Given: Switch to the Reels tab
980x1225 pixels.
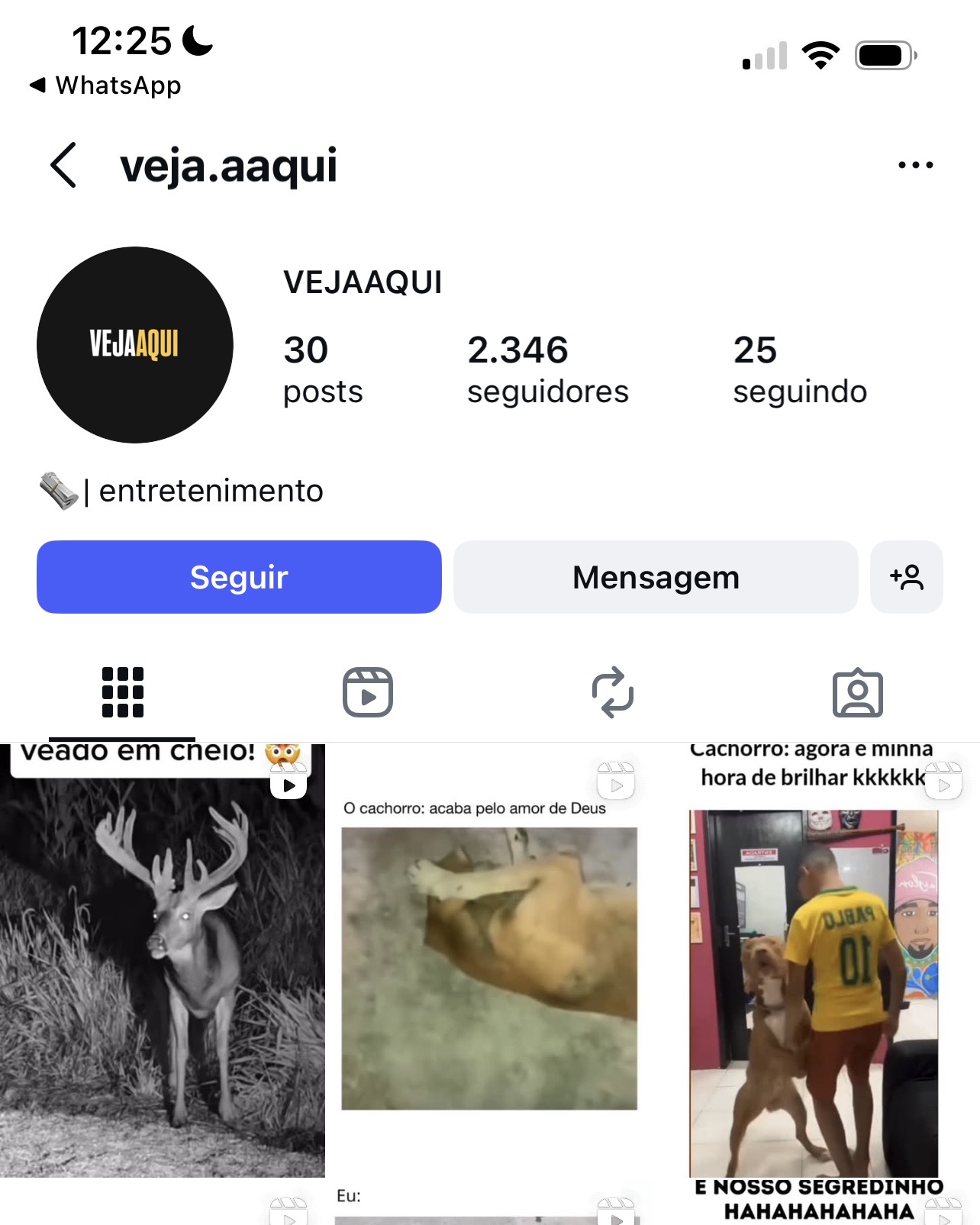Looking at the screenshot, I should 367,692.
